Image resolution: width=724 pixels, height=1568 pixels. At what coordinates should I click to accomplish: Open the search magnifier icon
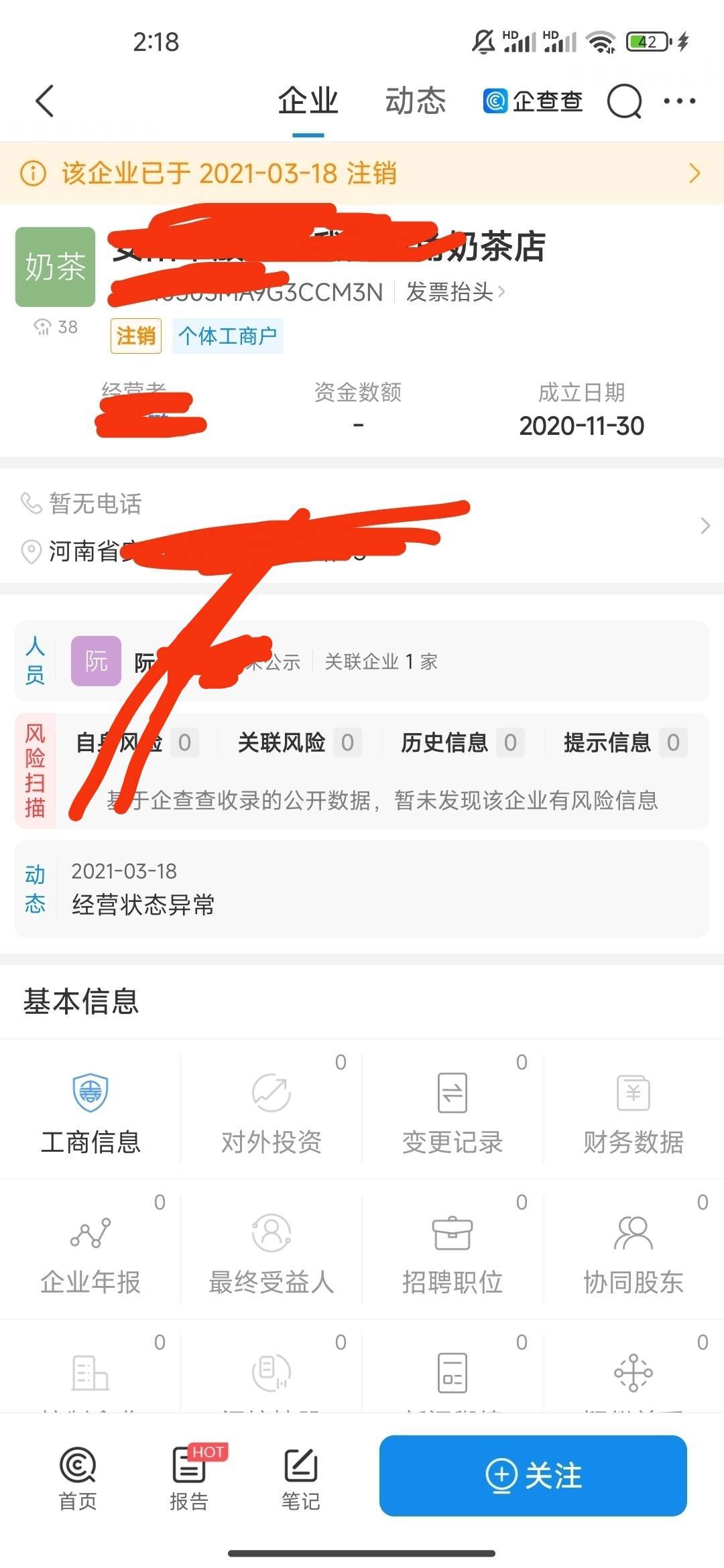tap(624, 102)
